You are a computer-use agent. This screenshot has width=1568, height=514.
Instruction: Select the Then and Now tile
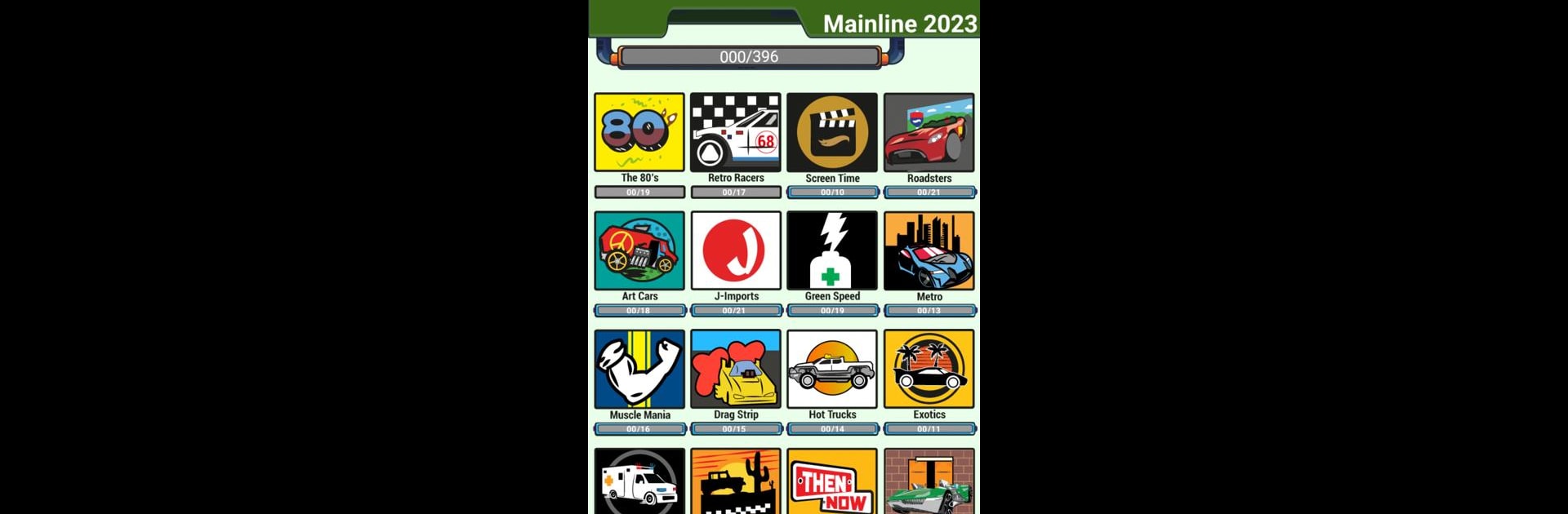click(832, 481)
